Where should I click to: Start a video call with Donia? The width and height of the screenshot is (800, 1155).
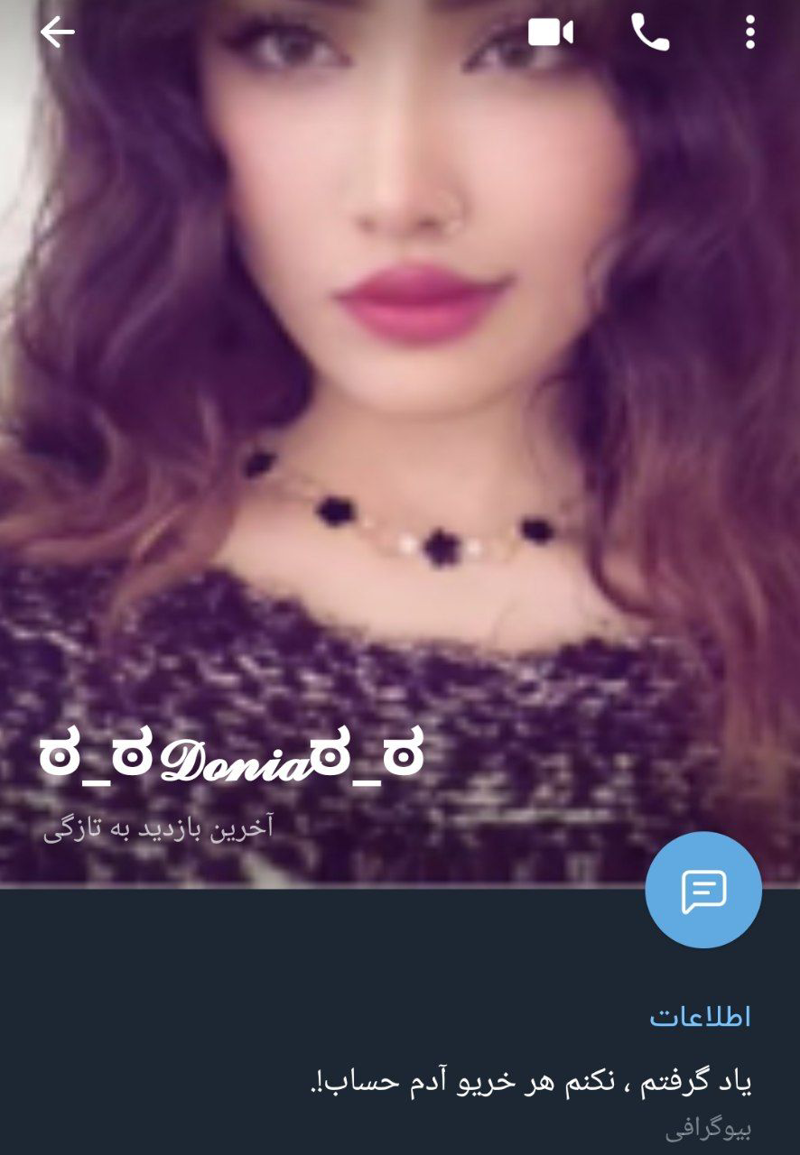tap(550, 34)
